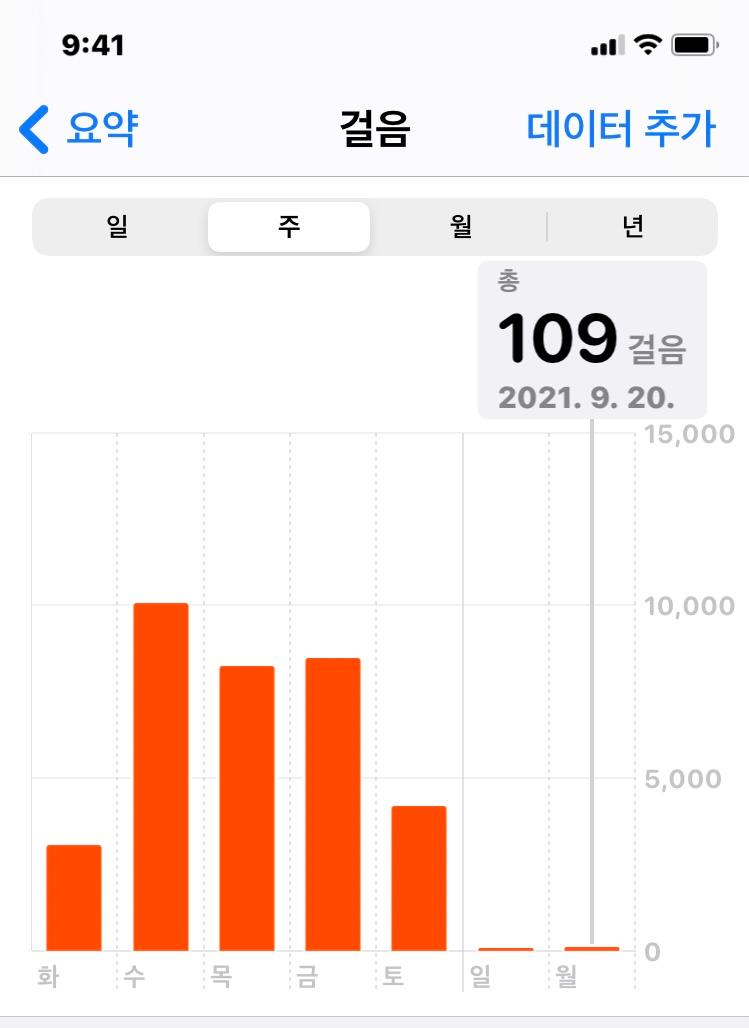Screen dimensions: 749x1028
Task: Go back to the 요약 screen
Action: [x=78, y=130]
